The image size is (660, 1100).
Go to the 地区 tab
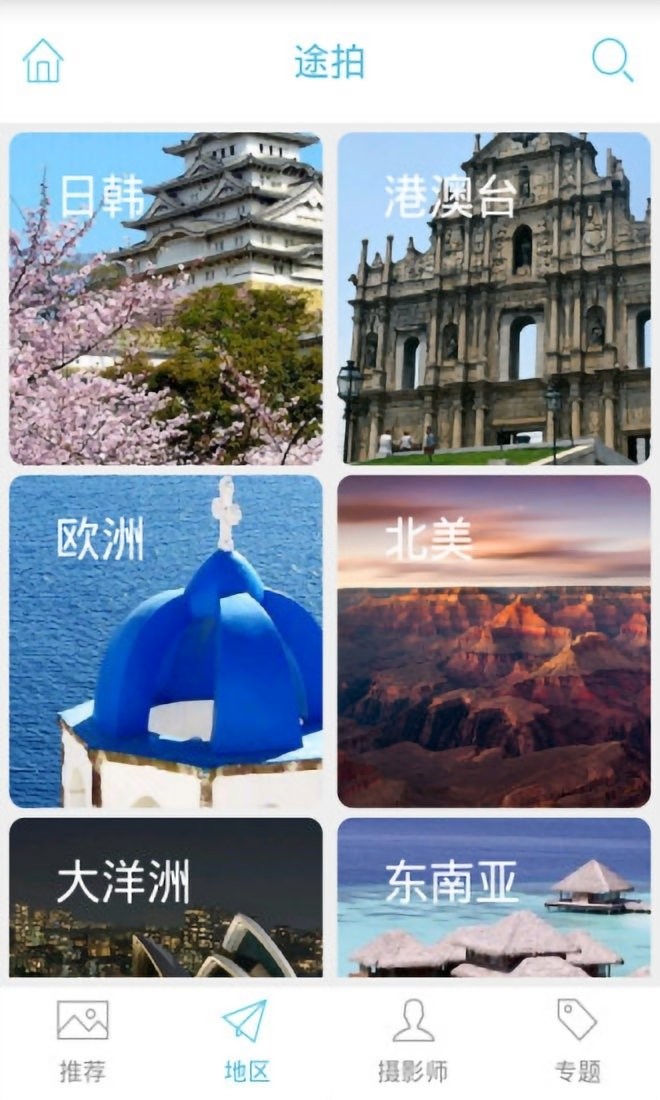coord(246,1040)
